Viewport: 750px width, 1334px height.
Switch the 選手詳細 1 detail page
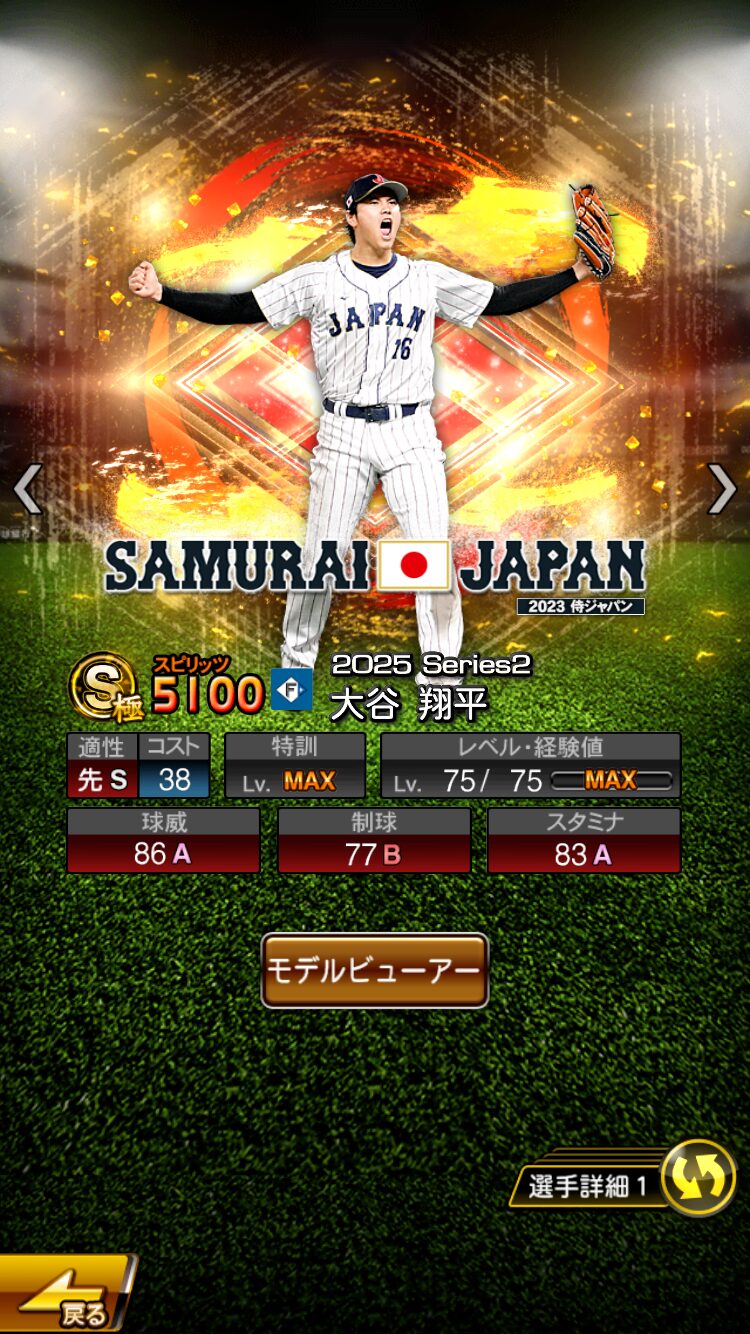tap(697, 1177)
